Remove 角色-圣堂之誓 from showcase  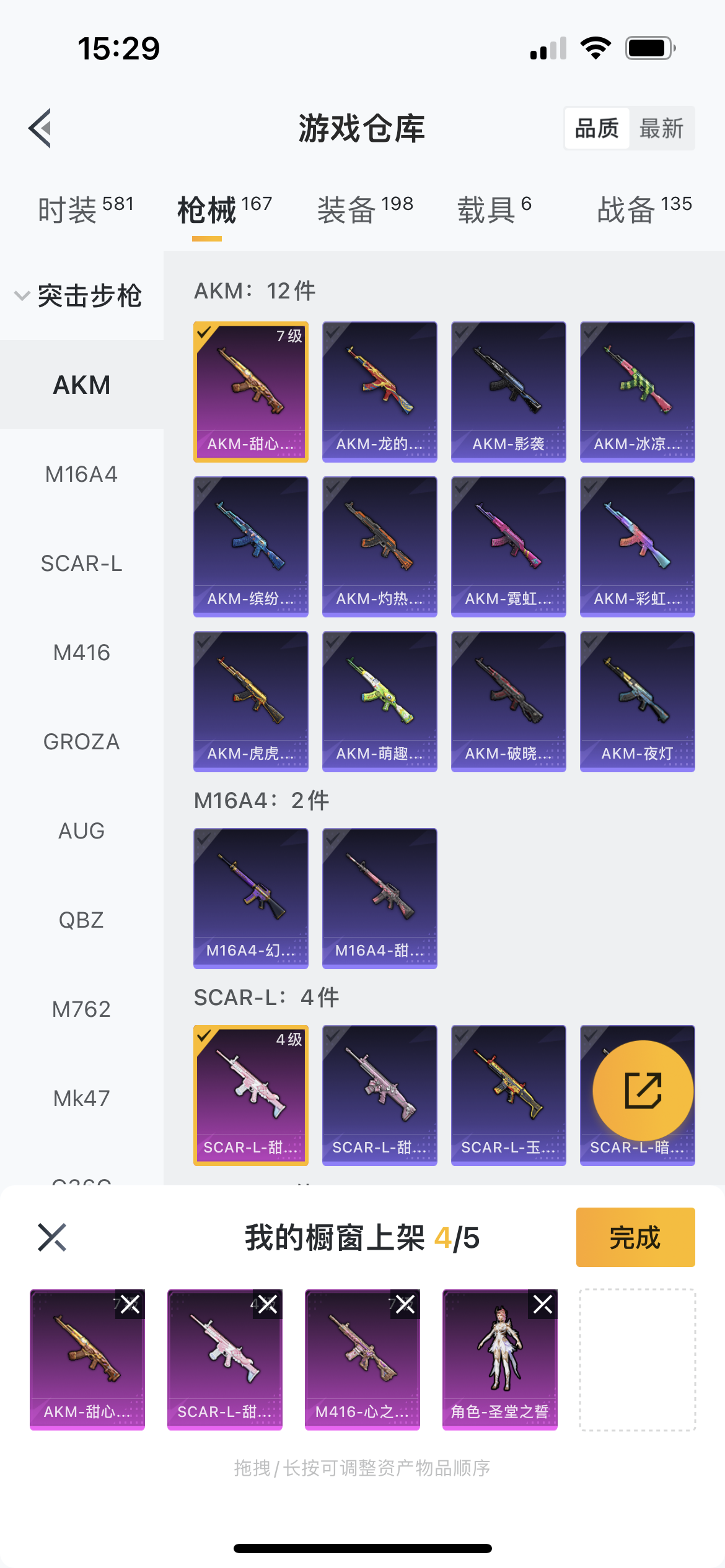pos(543,1305)
